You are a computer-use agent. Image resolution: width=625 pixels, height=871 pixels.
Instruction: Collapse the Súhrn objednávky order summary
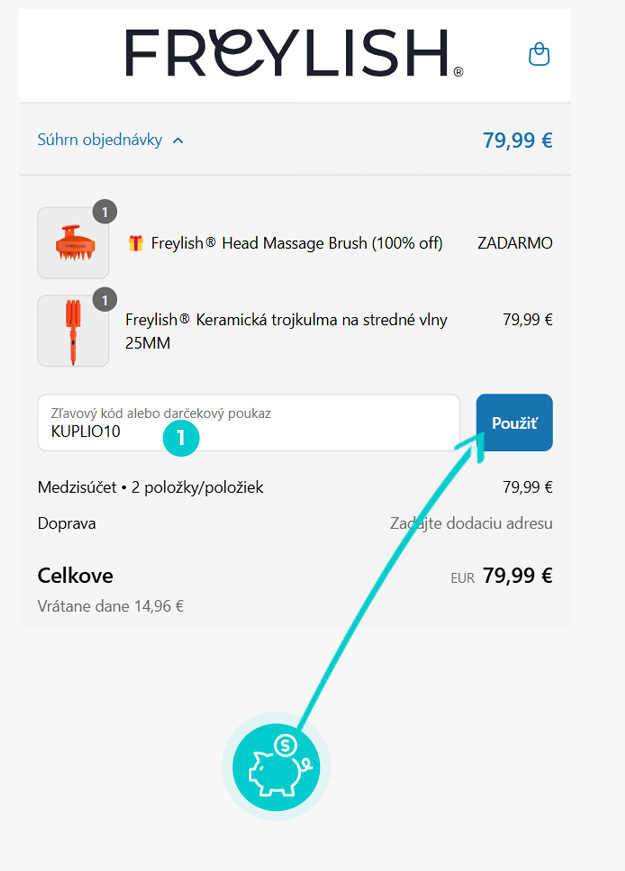pyautogui.click(x=111, y=140)
